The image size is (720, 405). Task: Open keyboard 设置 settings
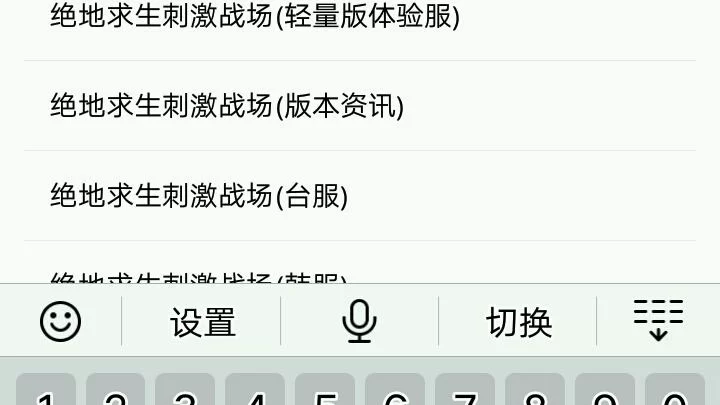coord(202,322)
